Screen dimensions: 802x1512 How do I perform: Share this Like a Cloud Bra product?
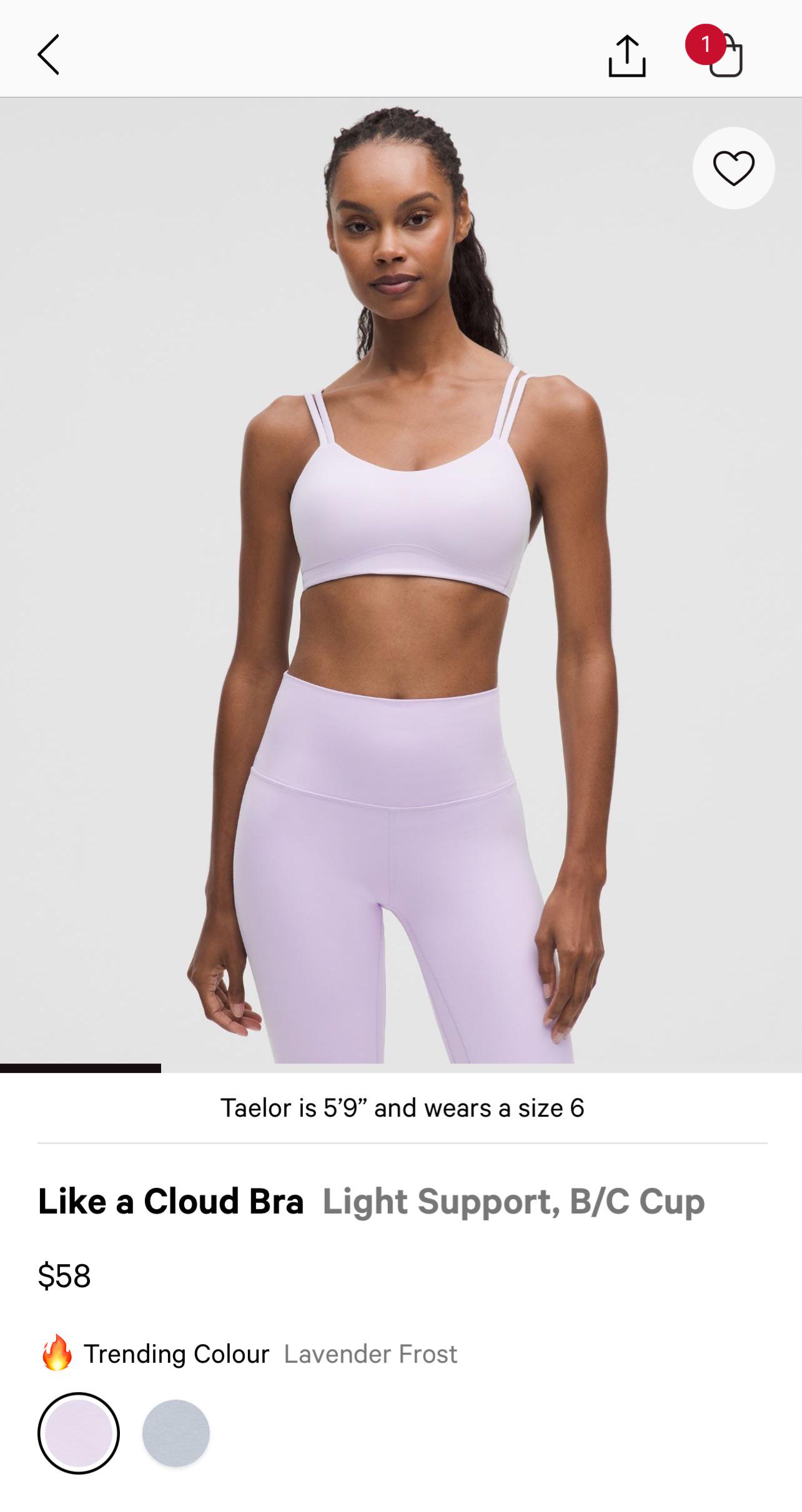pyautogui.click(x=626, y=56)
